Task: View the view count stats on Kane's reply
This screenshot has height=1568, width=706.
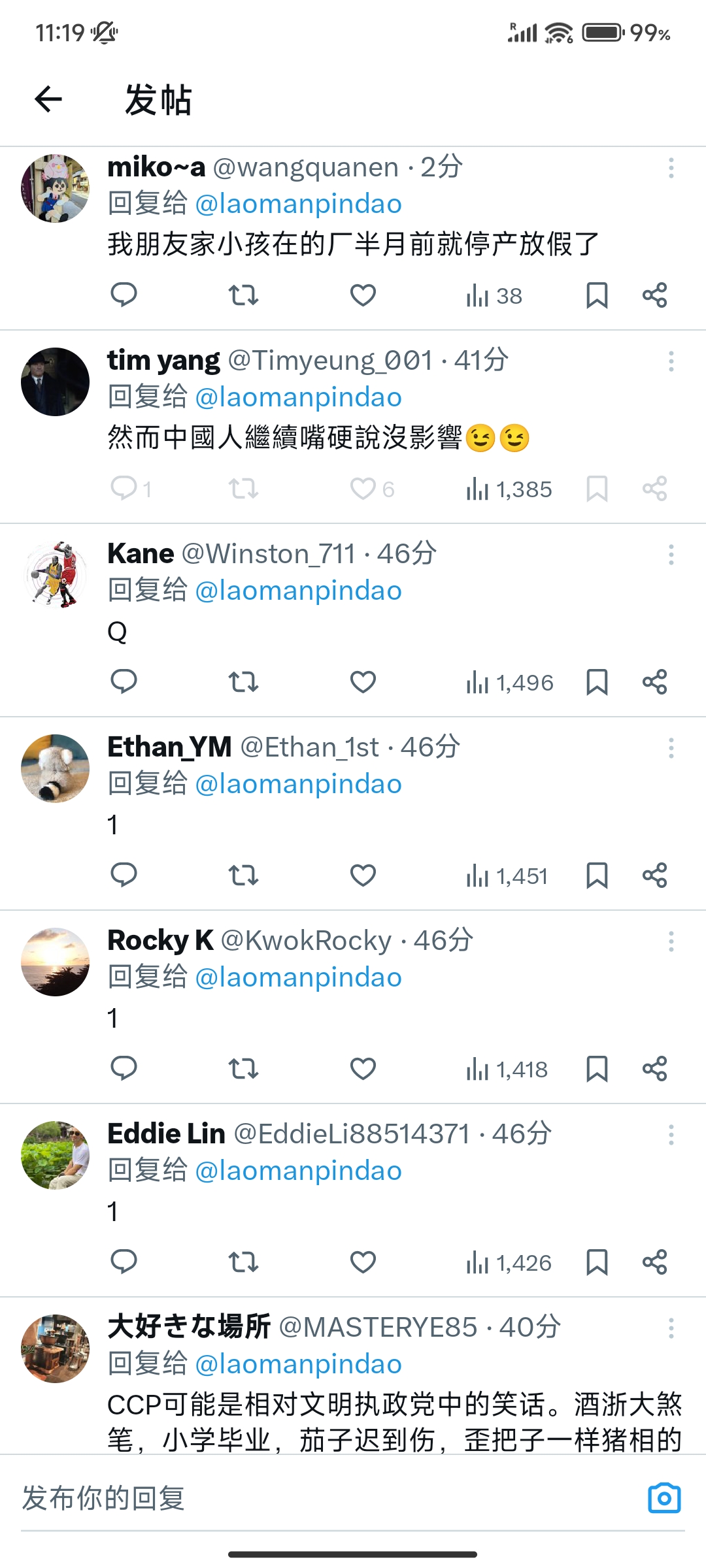Action: click(x=510, y=683)
